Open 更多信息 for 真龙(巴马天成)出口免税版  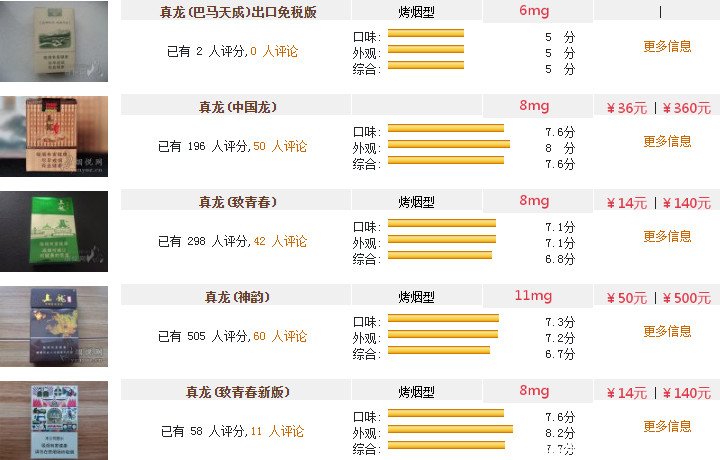pyautogui.click(x=666, y=46)
